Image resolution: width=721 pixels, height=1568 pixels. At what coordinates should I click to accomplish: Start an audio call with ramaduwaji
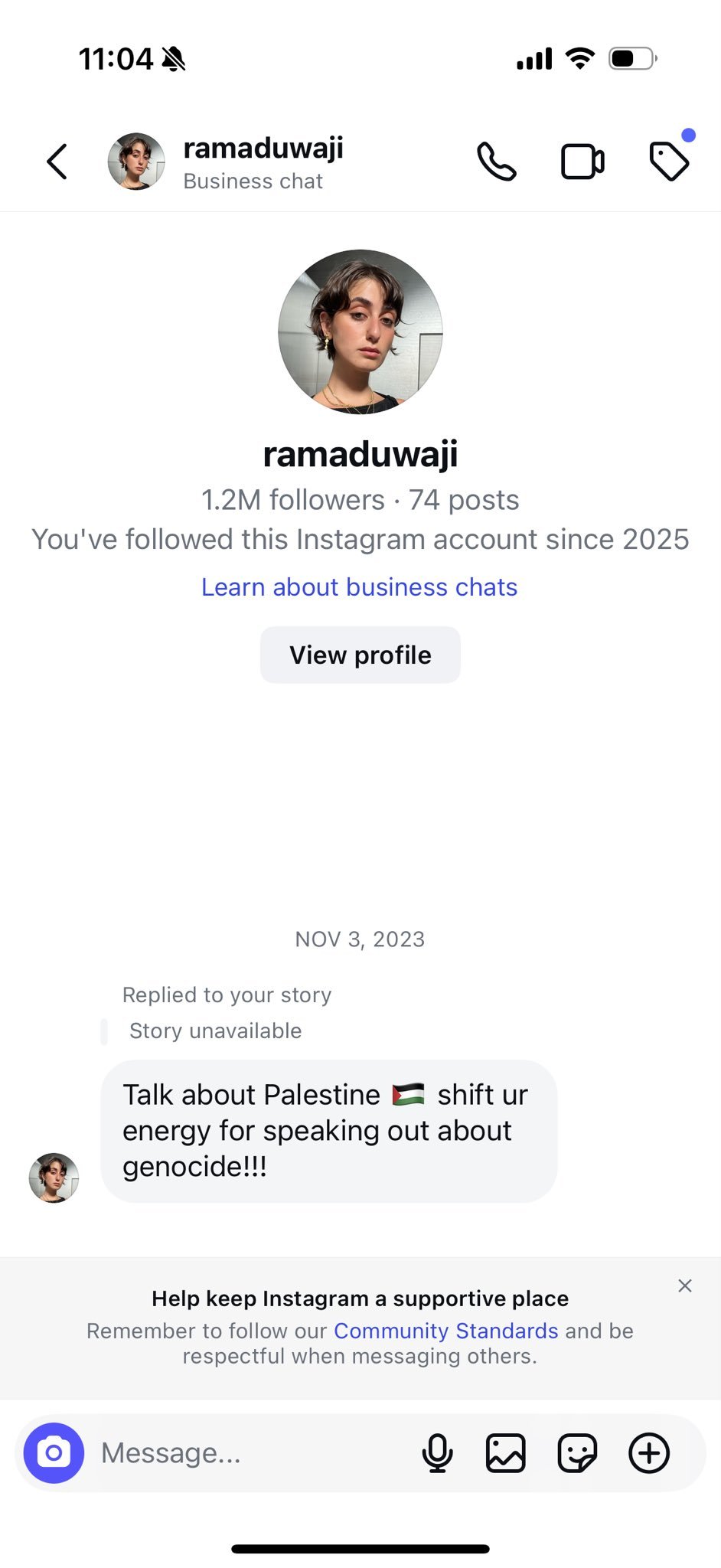pyautogui.click(x=497, y=162)
